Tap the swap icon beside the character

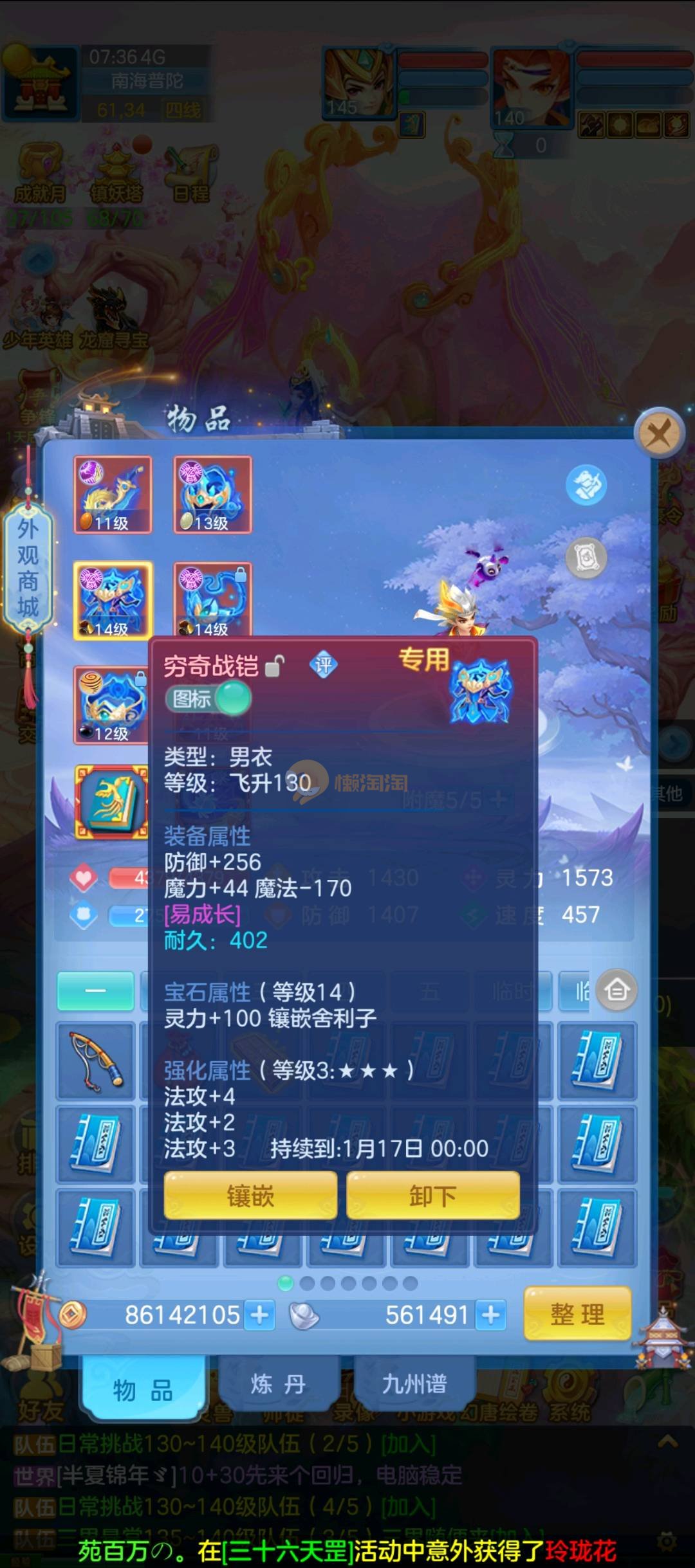click(x=586, y=484)
